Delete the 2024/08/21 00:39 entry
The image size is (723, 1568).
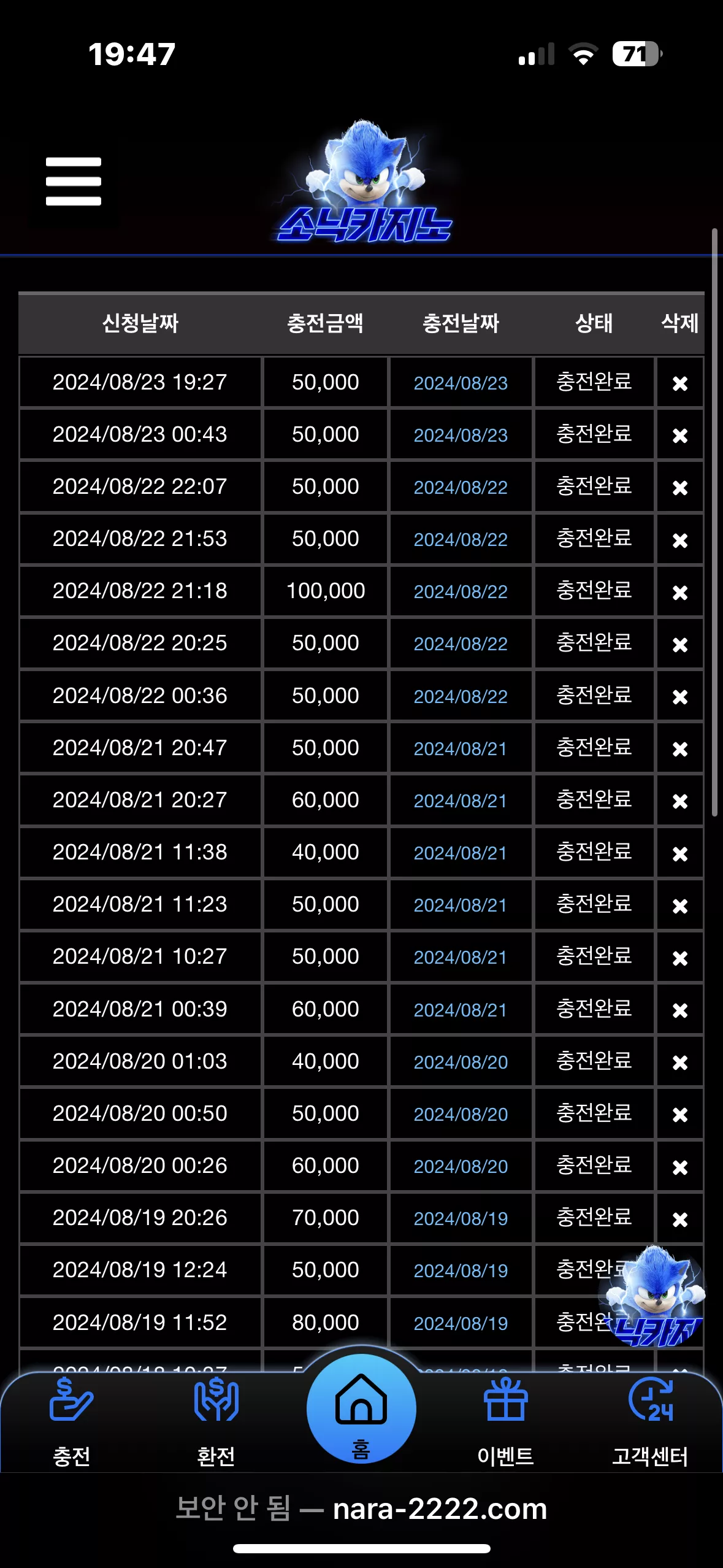pos(680,1010)
